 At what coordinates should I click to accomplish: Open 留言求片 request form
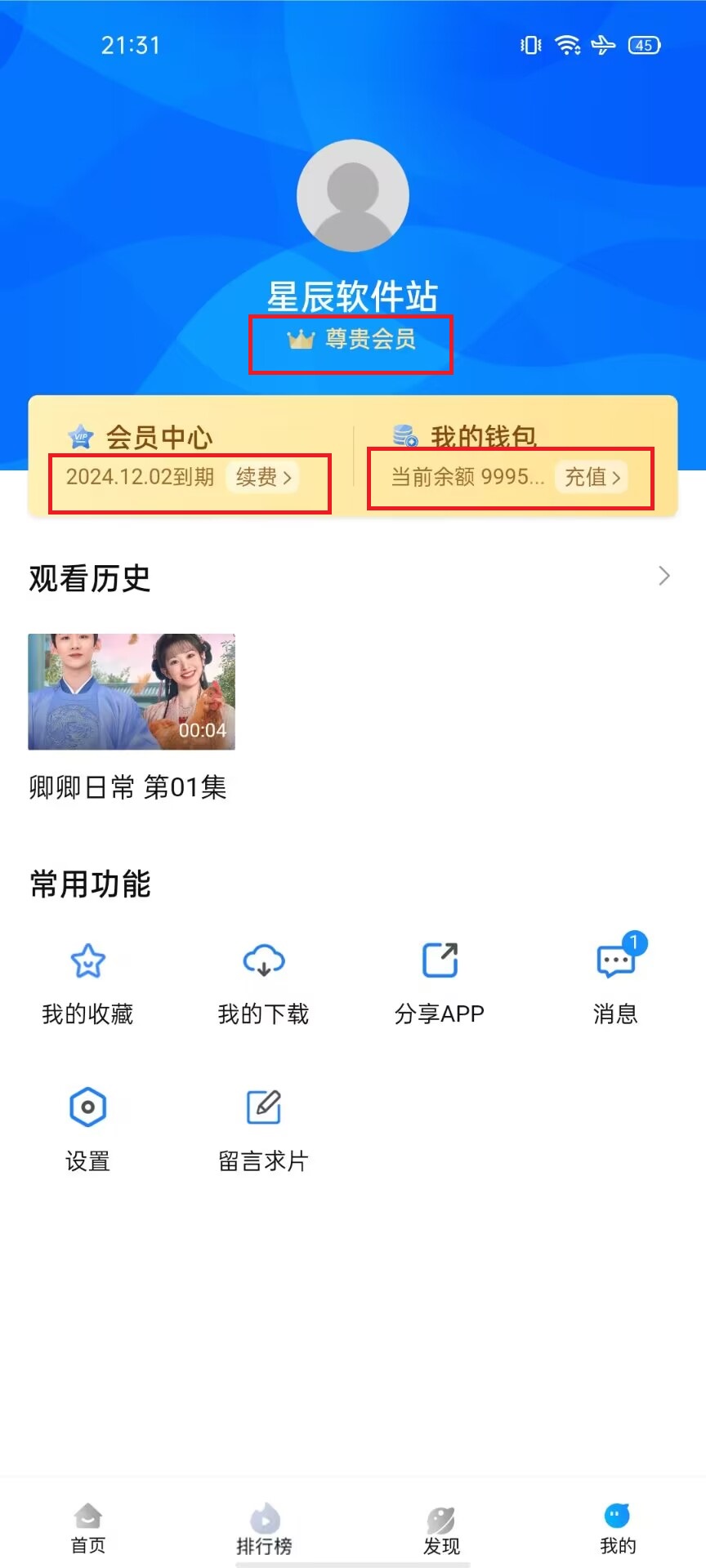click(263, 1127)
